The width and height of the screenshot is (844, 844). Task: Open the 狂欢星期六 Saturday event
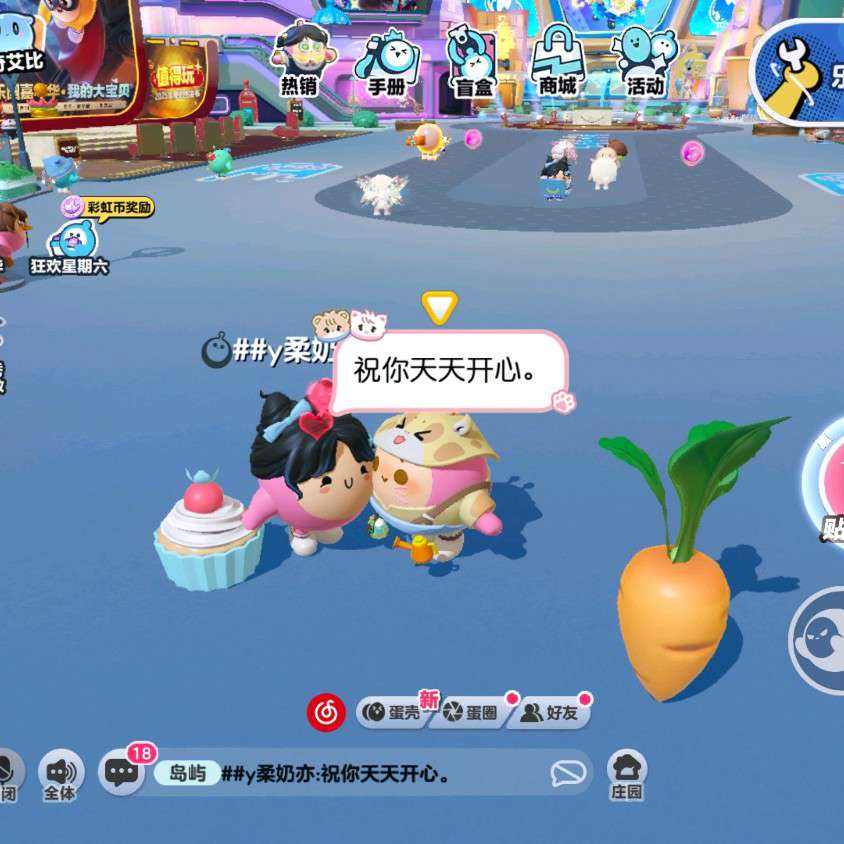point(72,247)
